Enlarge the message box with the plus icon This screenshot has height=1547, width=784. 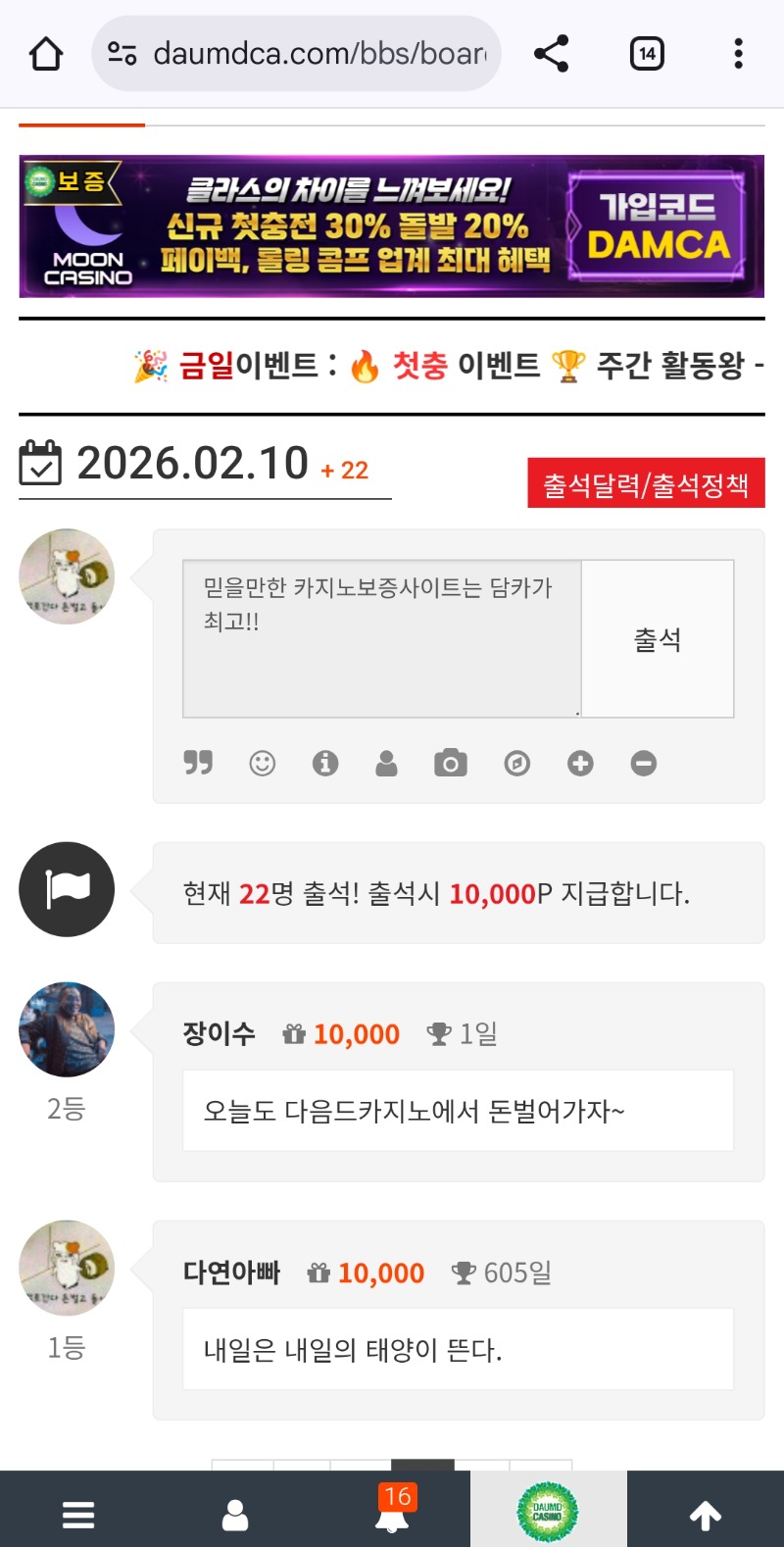(580, 763)
